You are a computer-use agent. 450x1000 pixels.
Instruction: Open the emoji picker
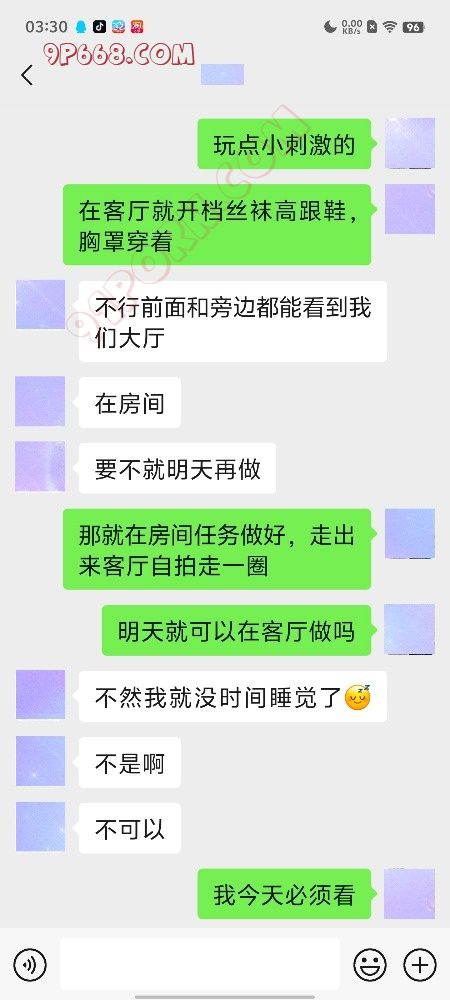pos(370,964)
